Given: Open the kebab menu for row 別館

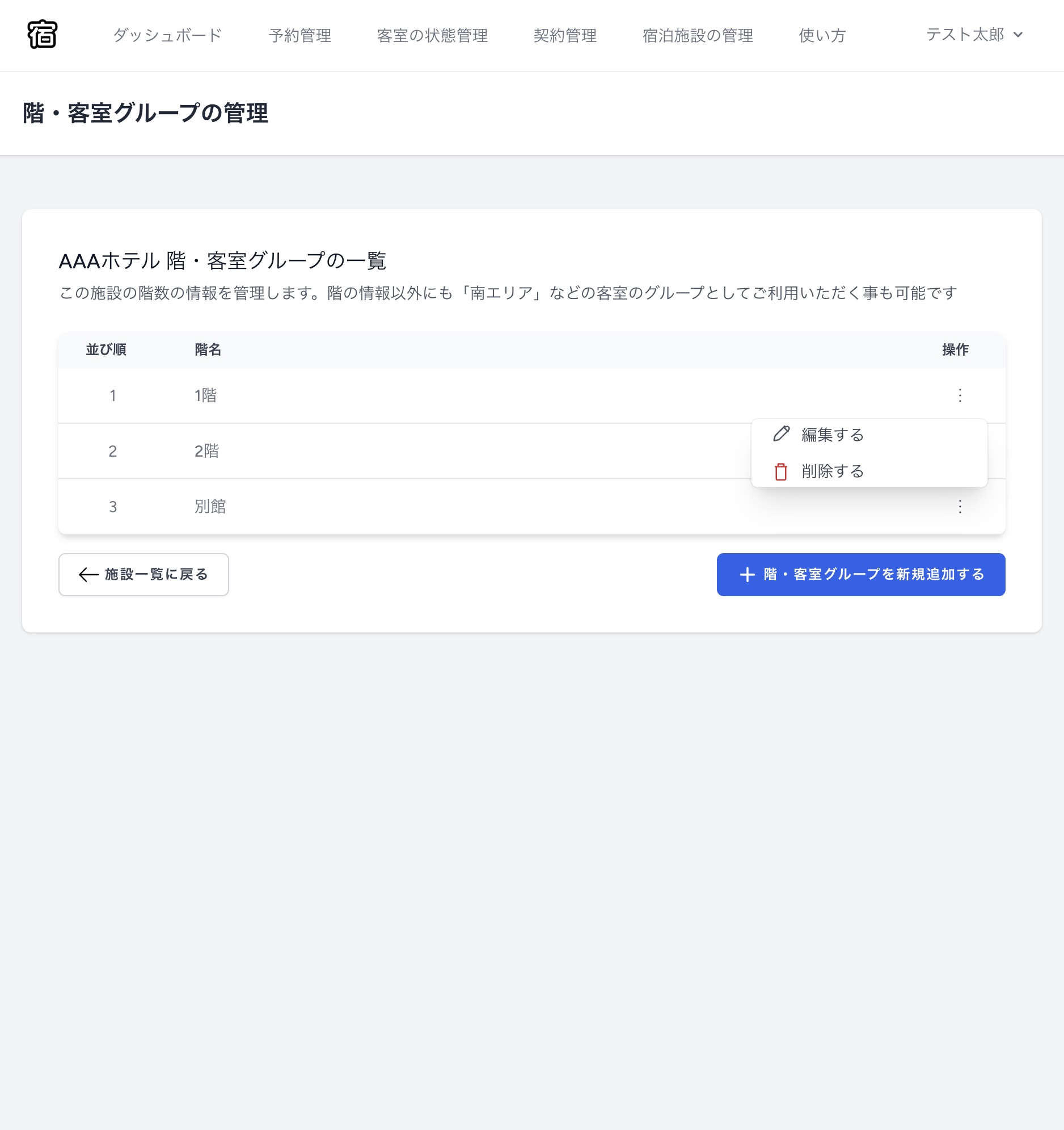Looking at the screenshot, I should pyautogui.click(x=960, y=507).
